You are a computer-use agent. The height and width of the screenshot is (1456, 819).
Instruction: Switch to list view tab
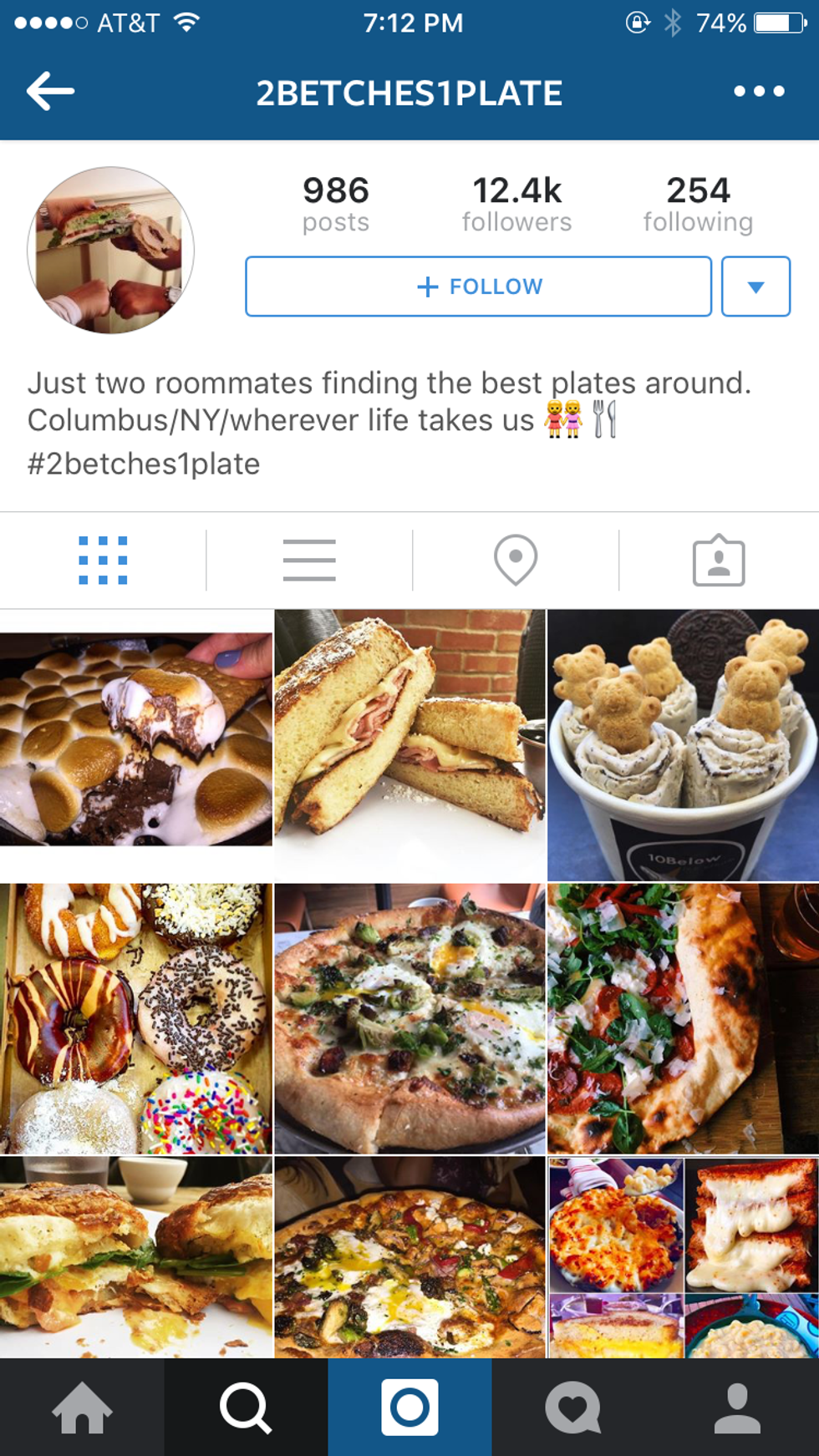(309, 560)
